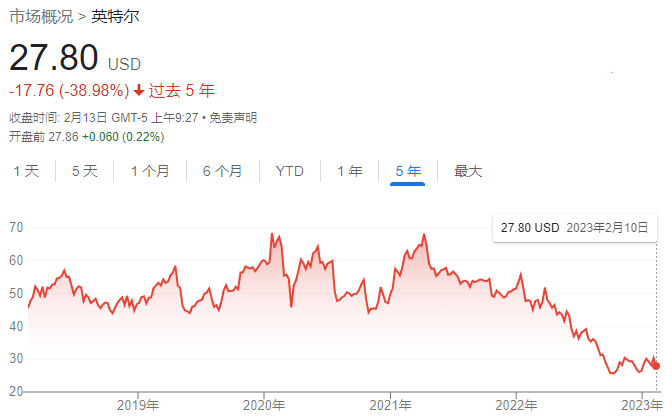This screenshot has height=419, width=672.
Task: Show the 1 个月 chart
Action: pyautogui.click(x=150, y=171)
